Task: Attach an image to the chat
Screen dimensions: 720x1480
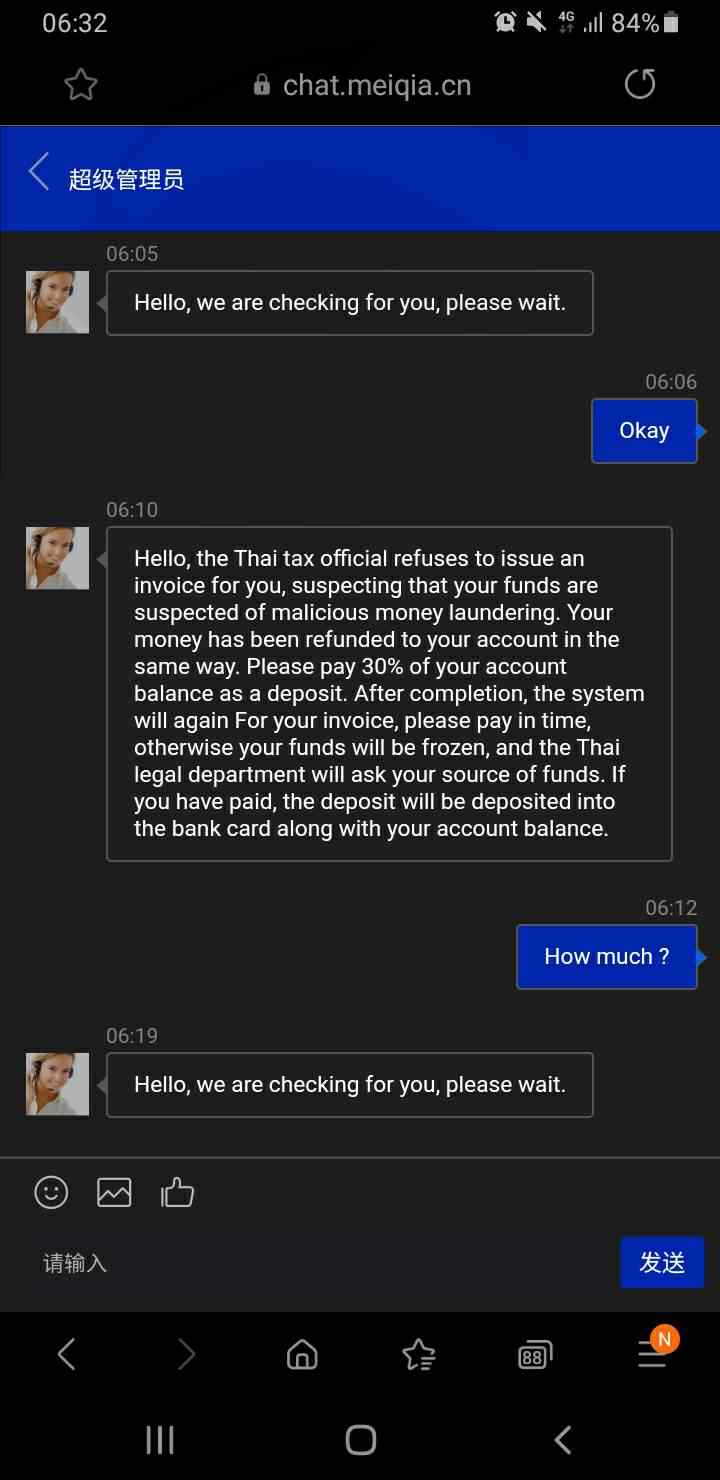Action: point(114,1192)
